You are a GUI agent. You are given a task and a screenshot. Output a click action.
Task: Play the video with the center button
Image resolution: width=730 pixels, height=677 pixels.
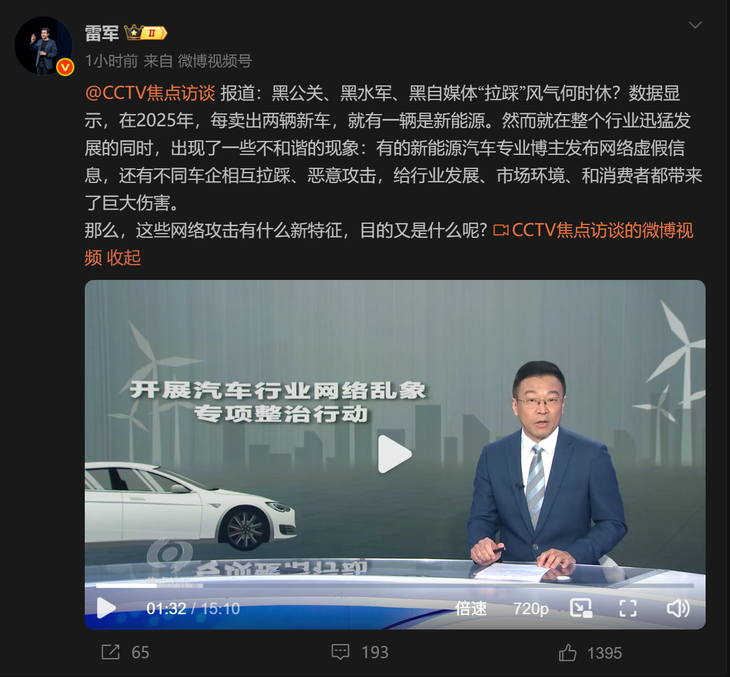pyautogui.click(x=394, y=454)
